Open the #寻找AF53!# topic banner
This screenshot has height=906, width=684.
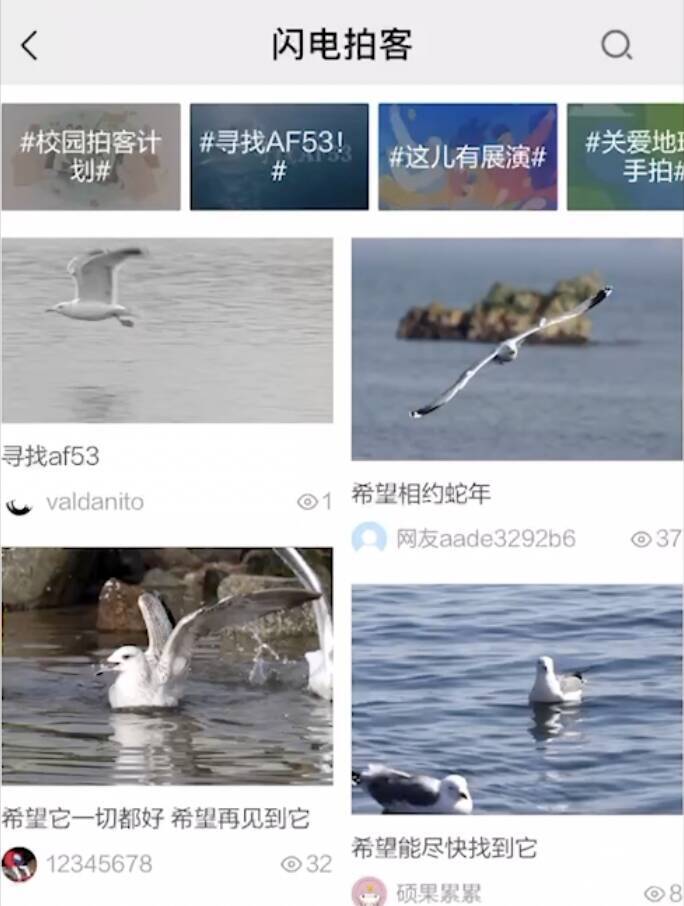[279, 156]
